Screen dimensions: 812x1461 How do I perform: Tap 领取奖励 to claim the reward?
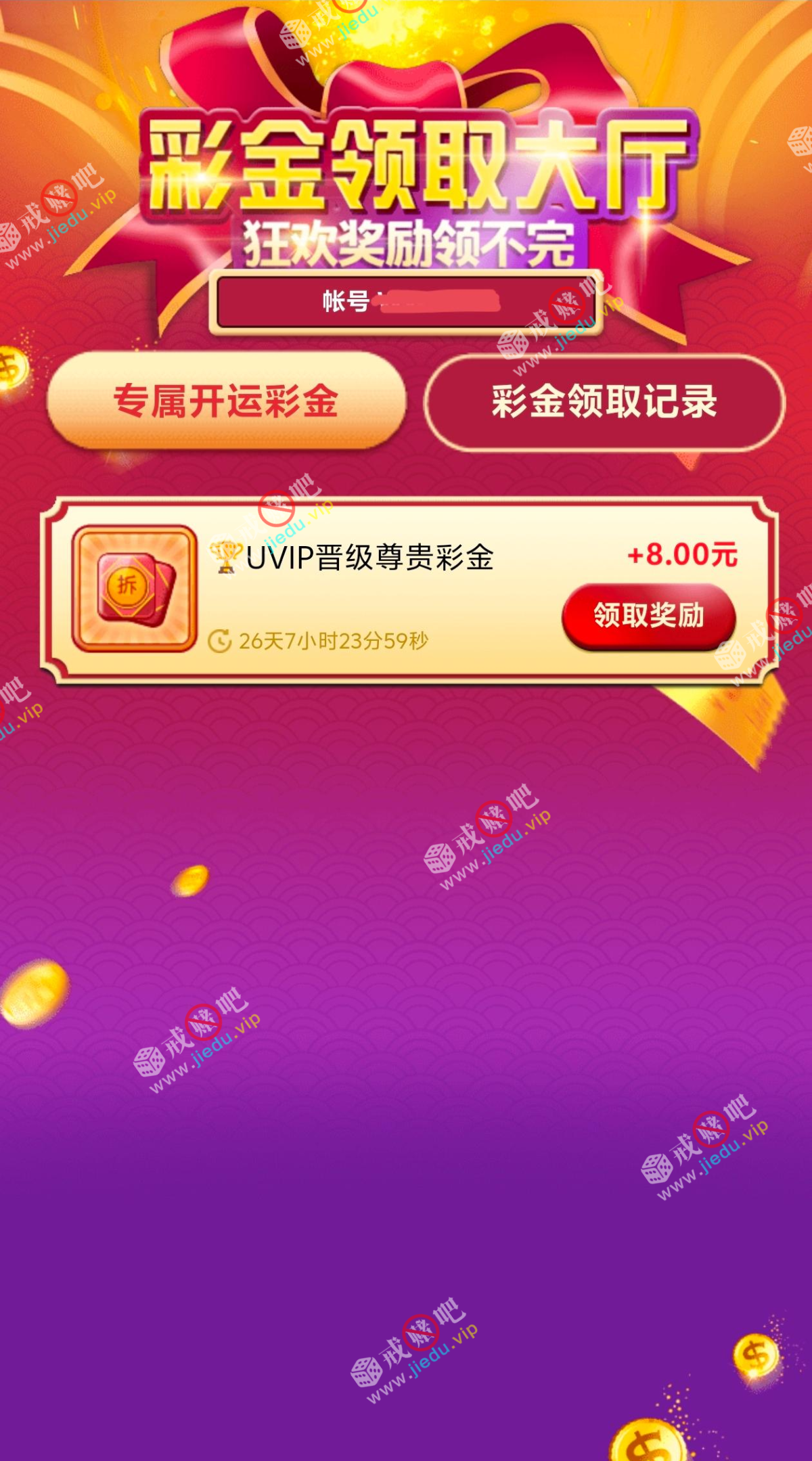(x=648, y=615)
